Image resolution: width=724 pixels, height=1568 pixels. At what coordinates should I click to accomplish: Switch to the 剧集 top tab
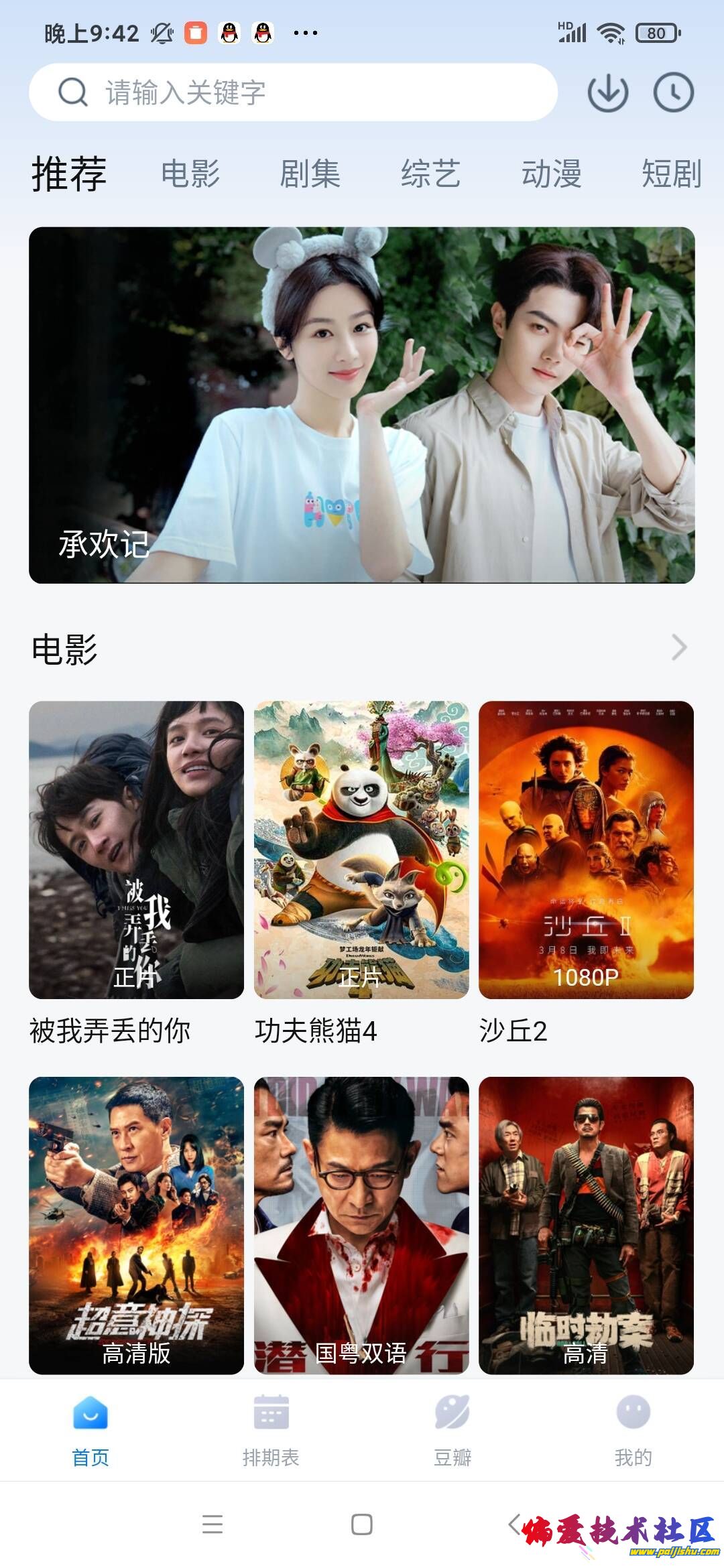(x=310, y=174)
